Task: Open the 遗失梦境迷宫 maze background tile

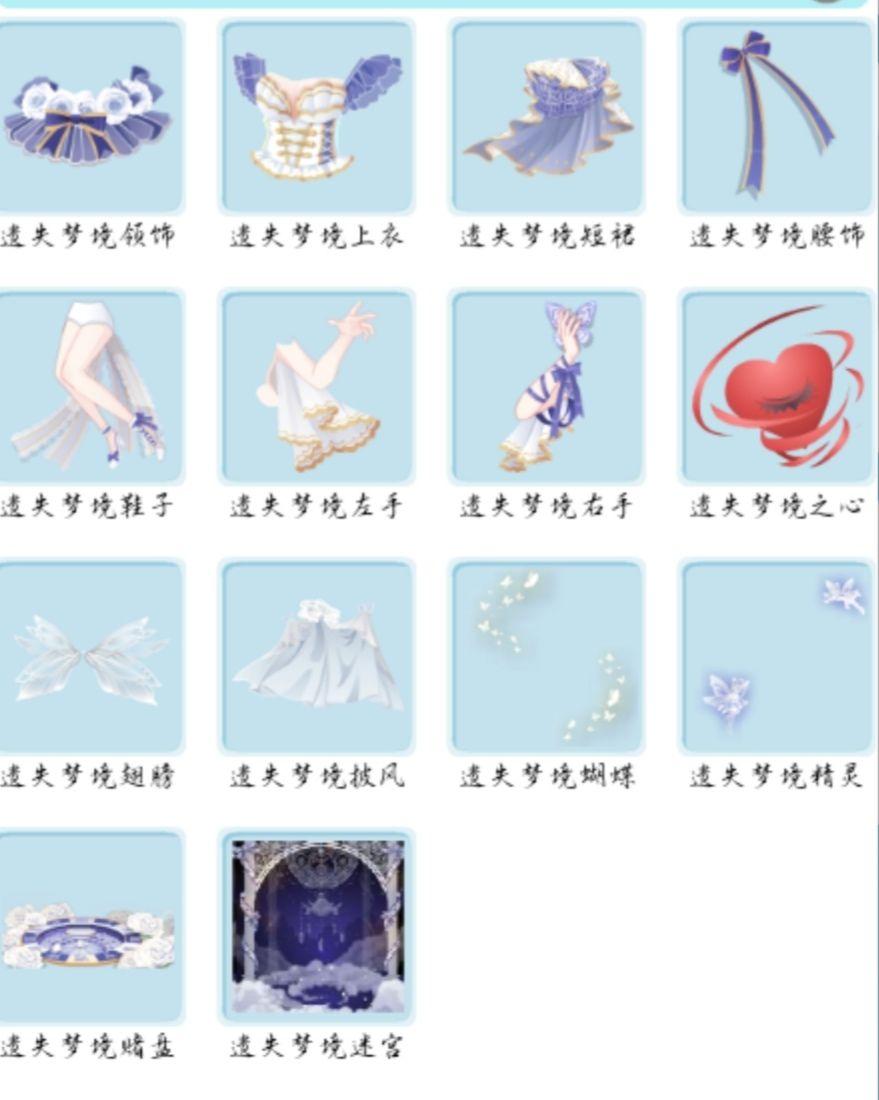Action: tap(317, 926)
